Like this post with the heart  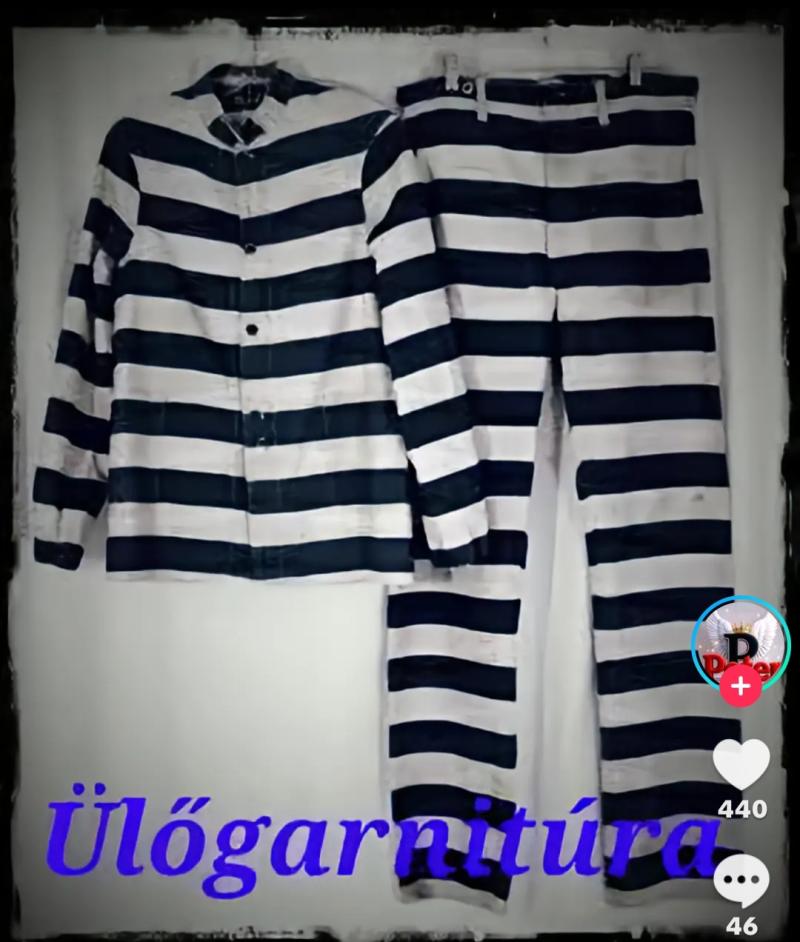[741, 765]
